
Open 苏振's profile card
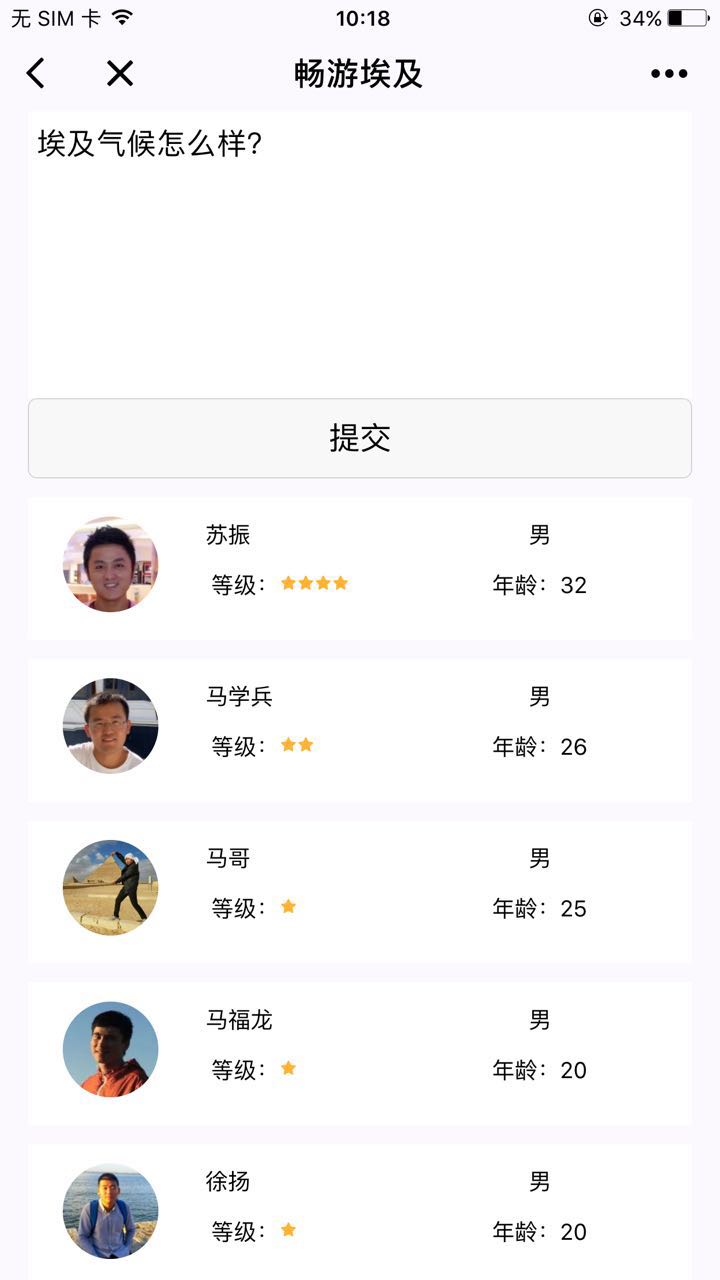(x=359, y=568)
